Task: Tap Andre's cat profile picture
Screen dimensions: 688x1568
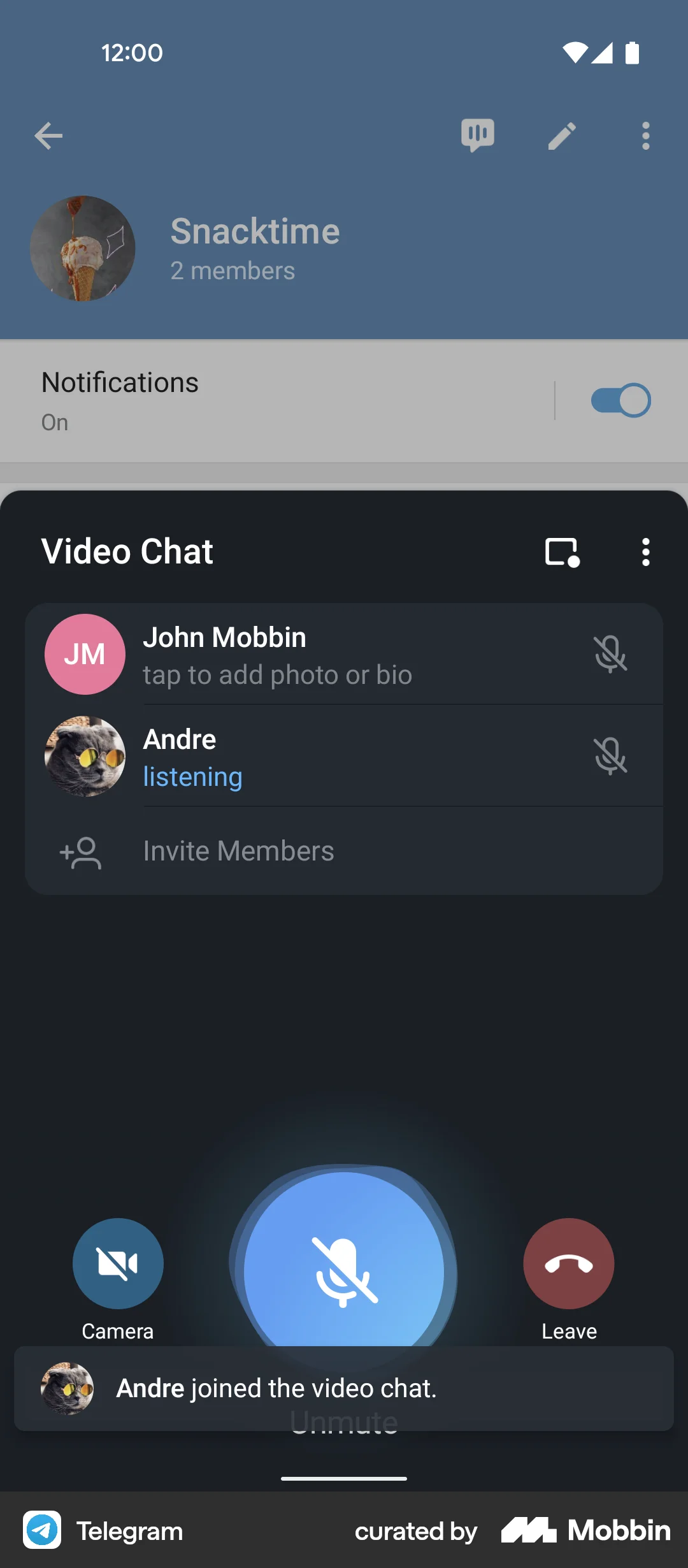Action: point(84,756)
